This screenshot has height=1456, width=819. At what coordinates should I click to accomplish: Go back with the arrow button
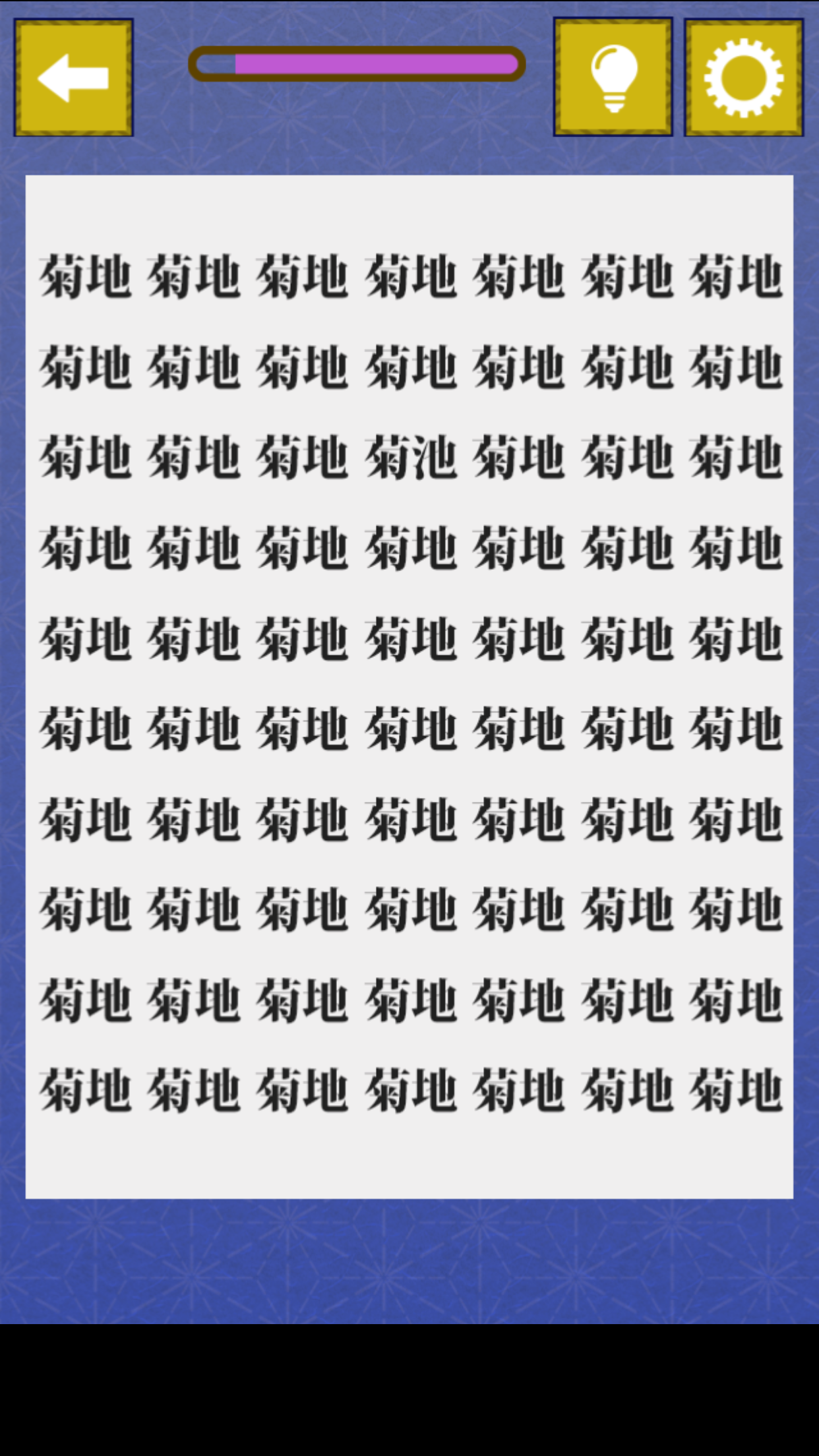tap(73, 78)
